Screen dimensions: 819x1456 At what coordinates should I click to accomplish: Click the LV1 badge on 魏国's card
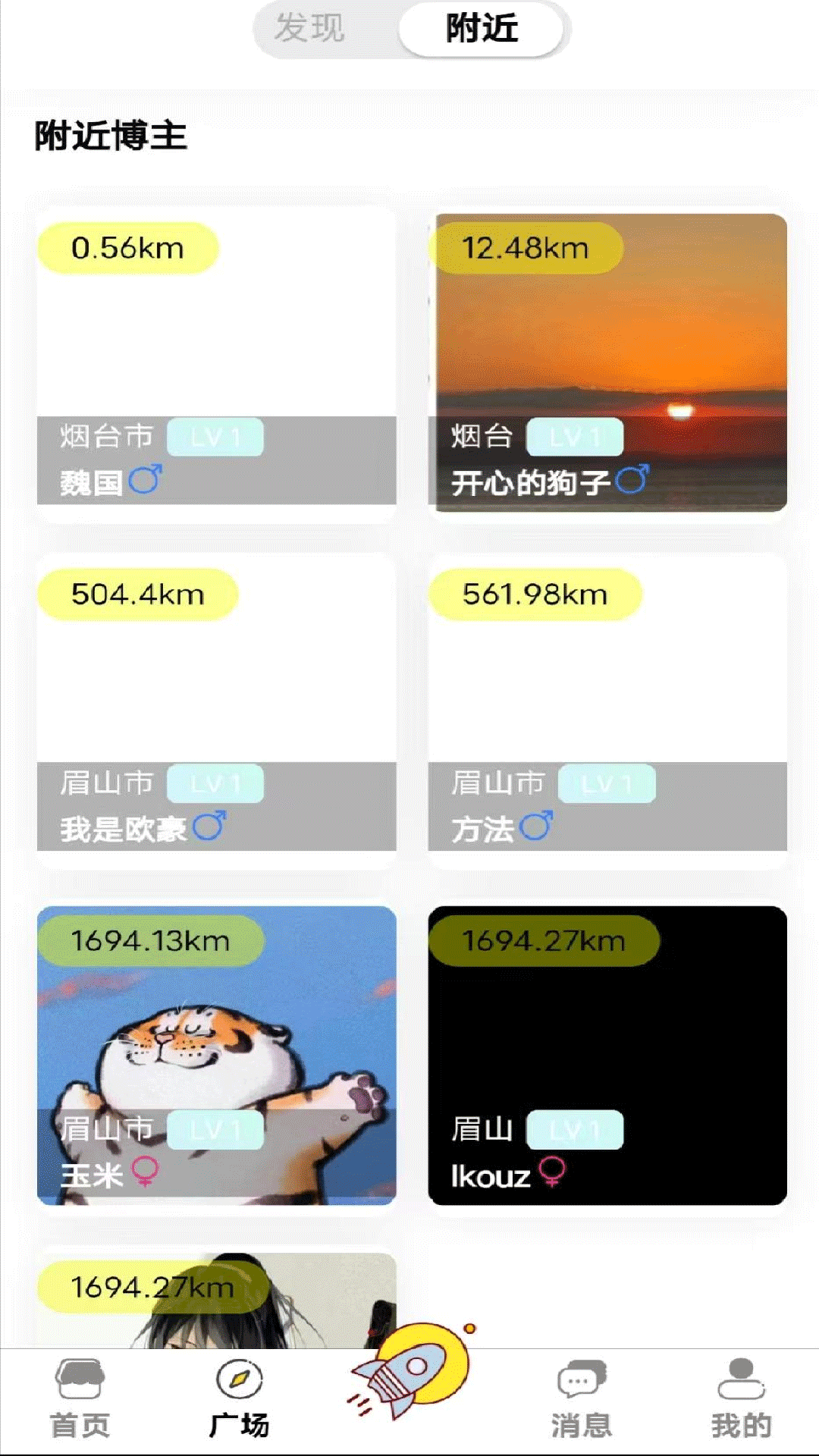click(x=214, y=437)
